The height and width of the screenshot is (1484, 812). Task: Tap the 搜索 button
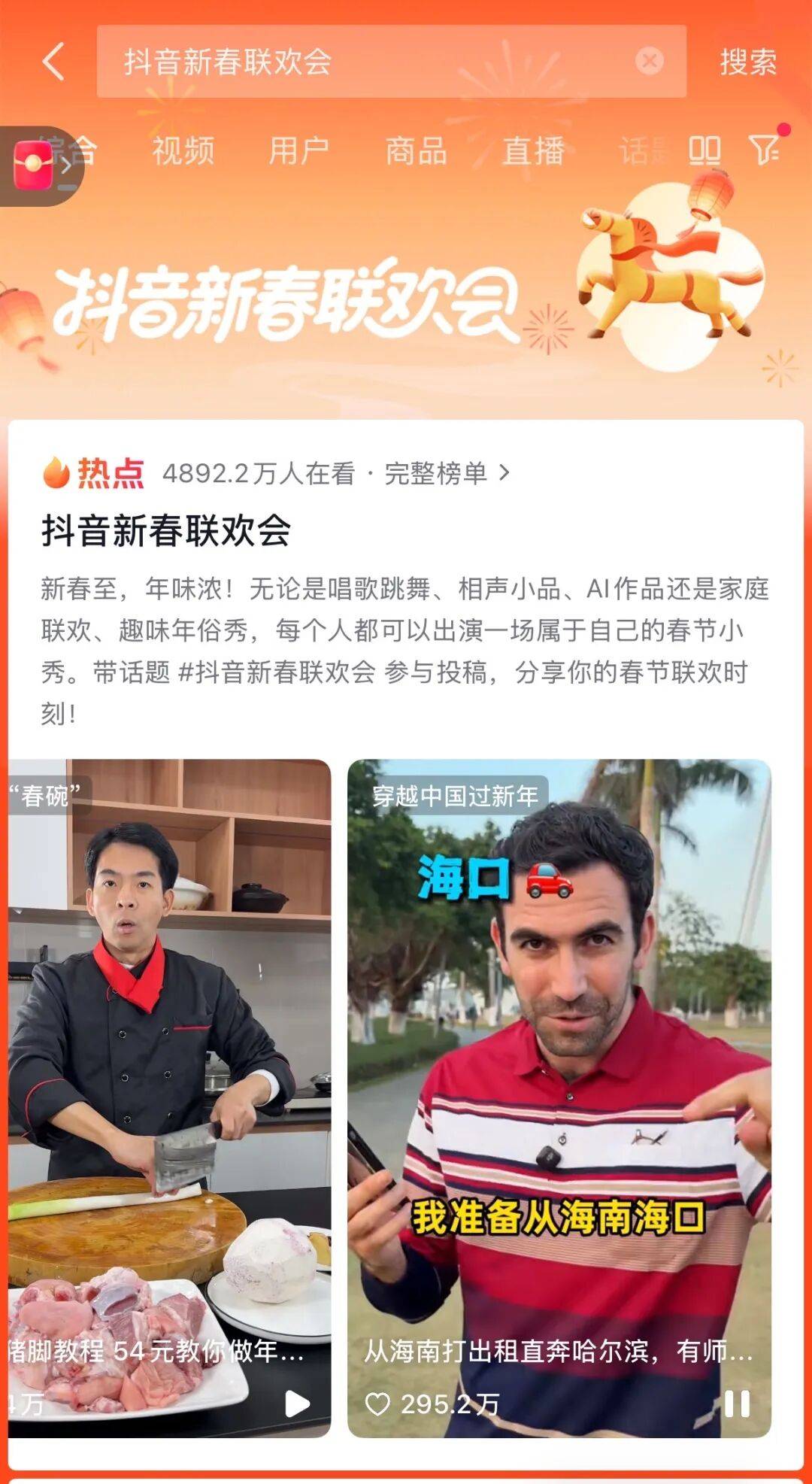click(x=747, y=62)
